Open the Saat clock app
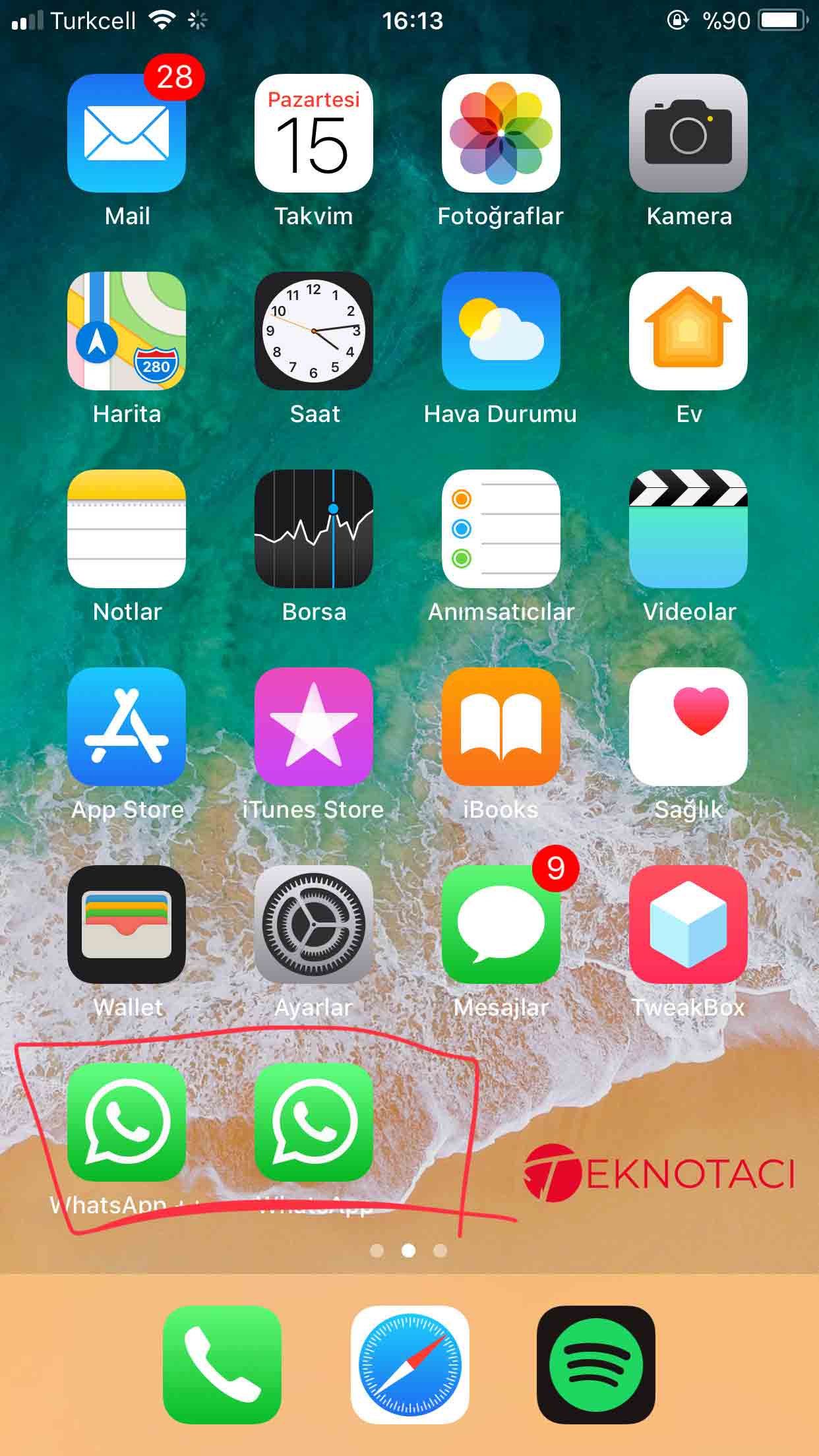819x1456 pixels. click(314, 331)
